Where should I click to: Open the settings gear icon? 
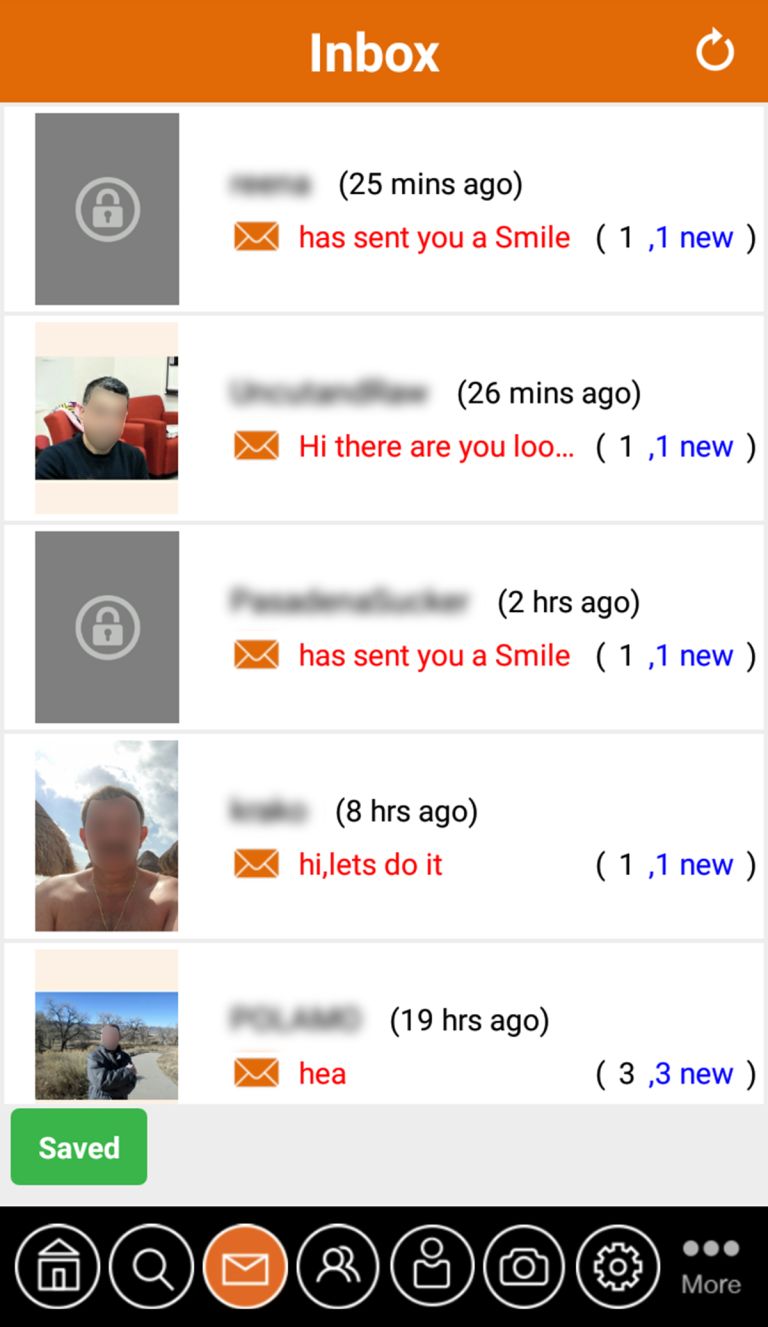(618, 1266)
